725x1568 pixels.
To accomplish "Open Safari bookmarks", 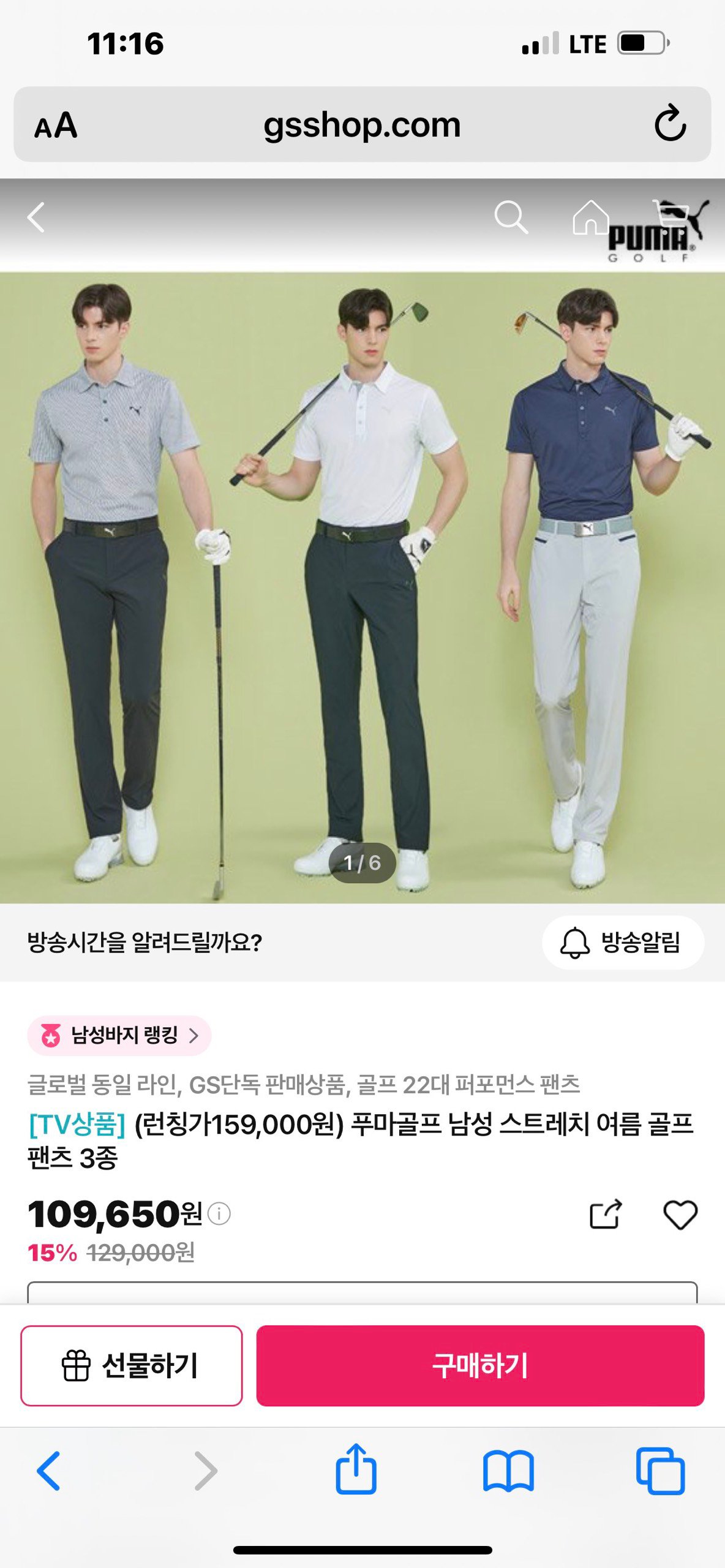I will coord(508,1470).
